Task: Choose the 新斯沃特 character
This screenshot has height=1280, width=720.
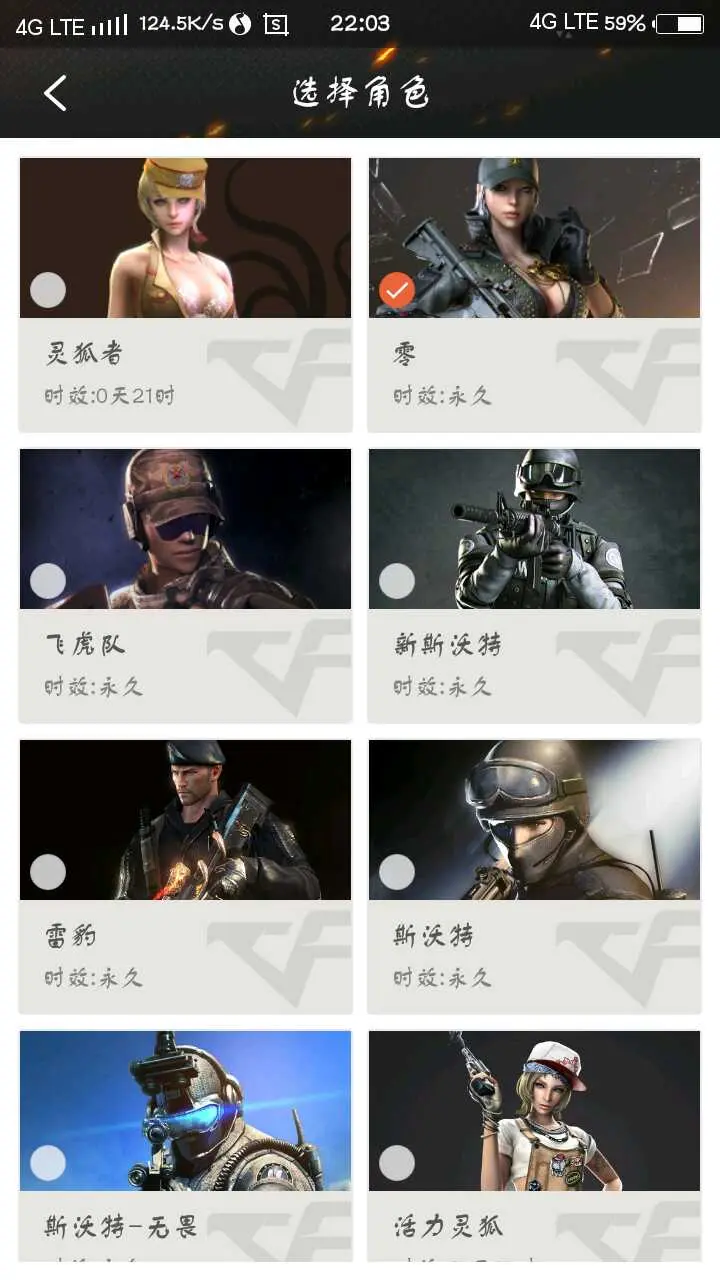Action: [x=534, y=584]
